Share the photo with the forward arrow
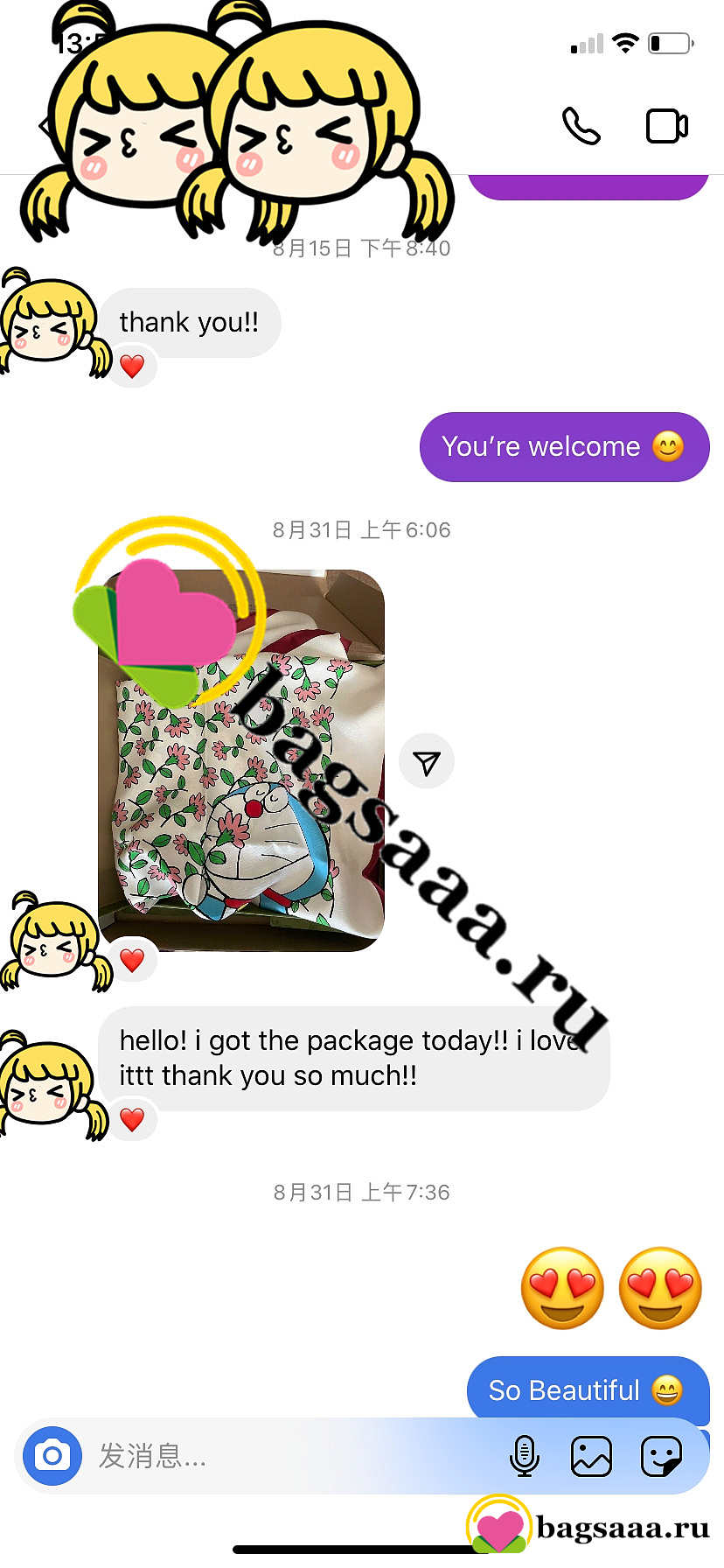 (x=427, y=761)
